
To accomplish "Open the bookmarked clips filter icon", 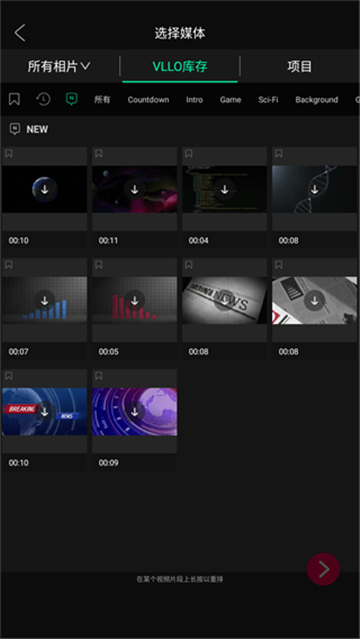I will [x=14, y=99].
